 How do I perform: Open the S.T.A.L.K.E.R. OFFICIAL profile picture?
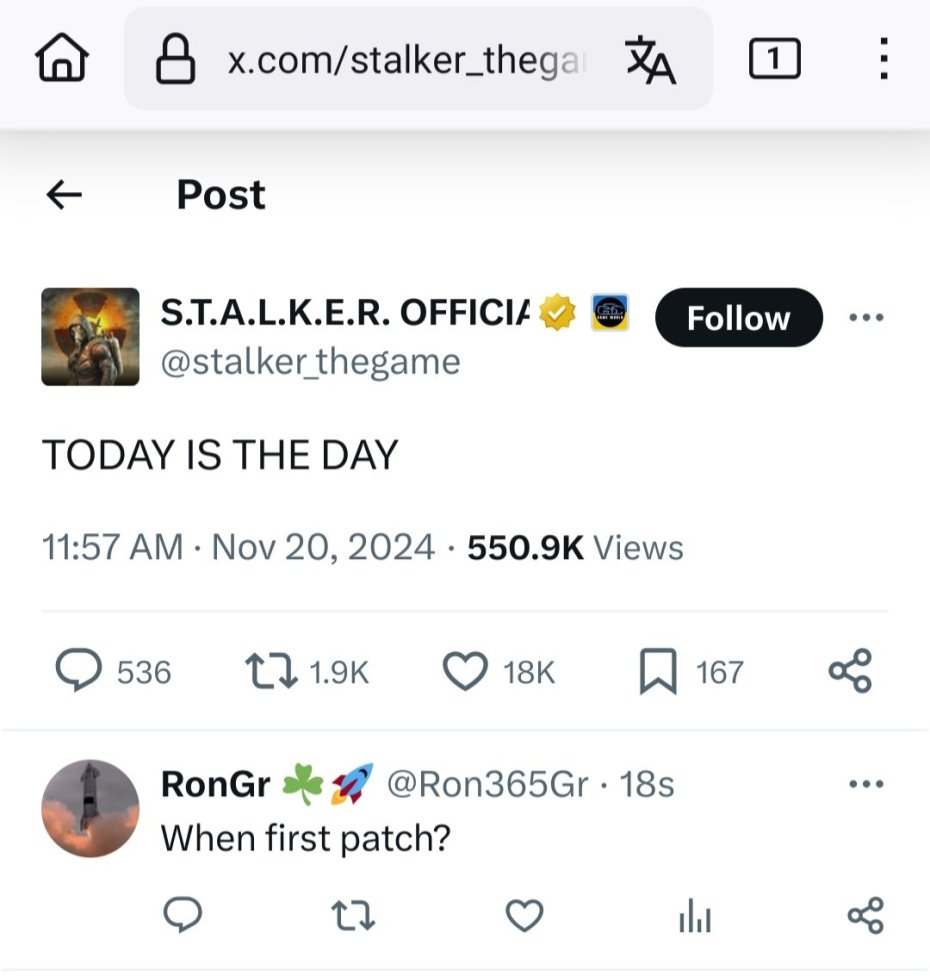point(90,337)
